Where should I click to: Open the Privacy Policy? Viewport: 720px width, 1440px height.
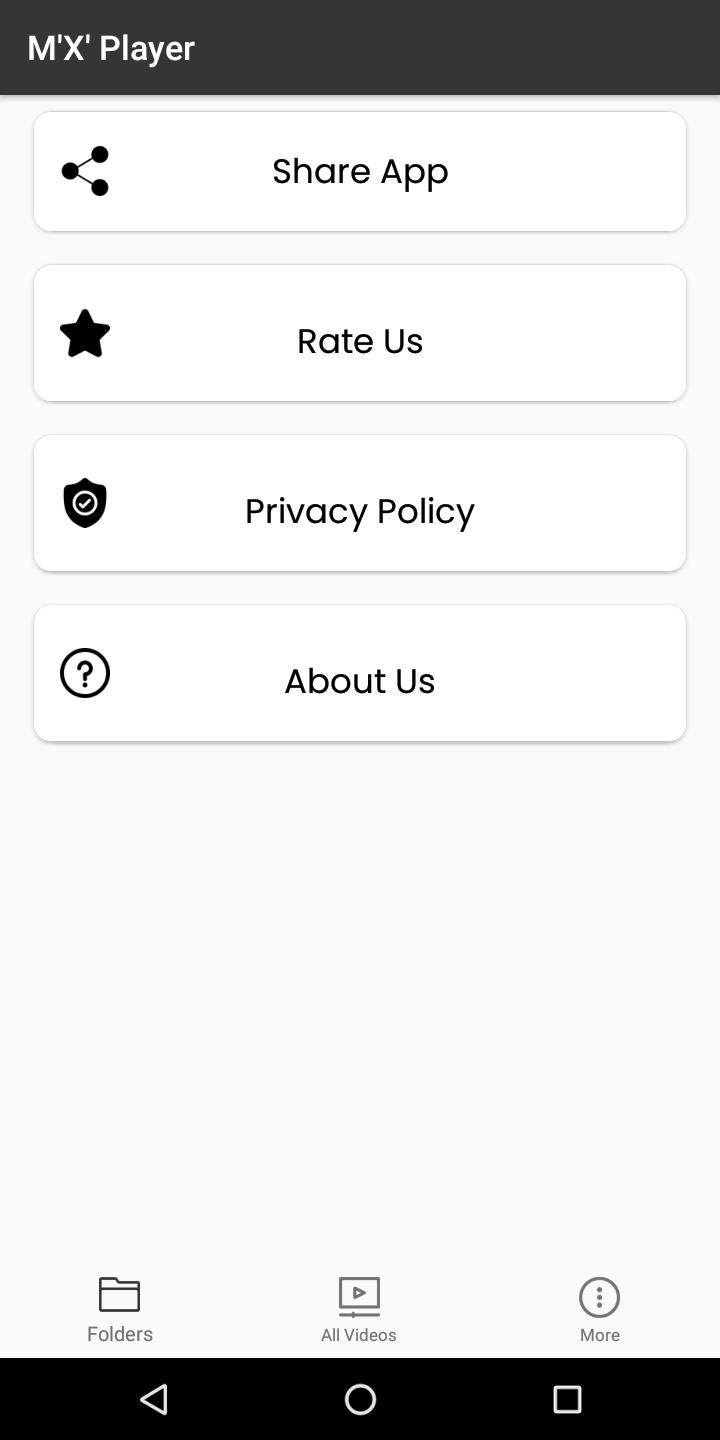(x=360, y=503)
